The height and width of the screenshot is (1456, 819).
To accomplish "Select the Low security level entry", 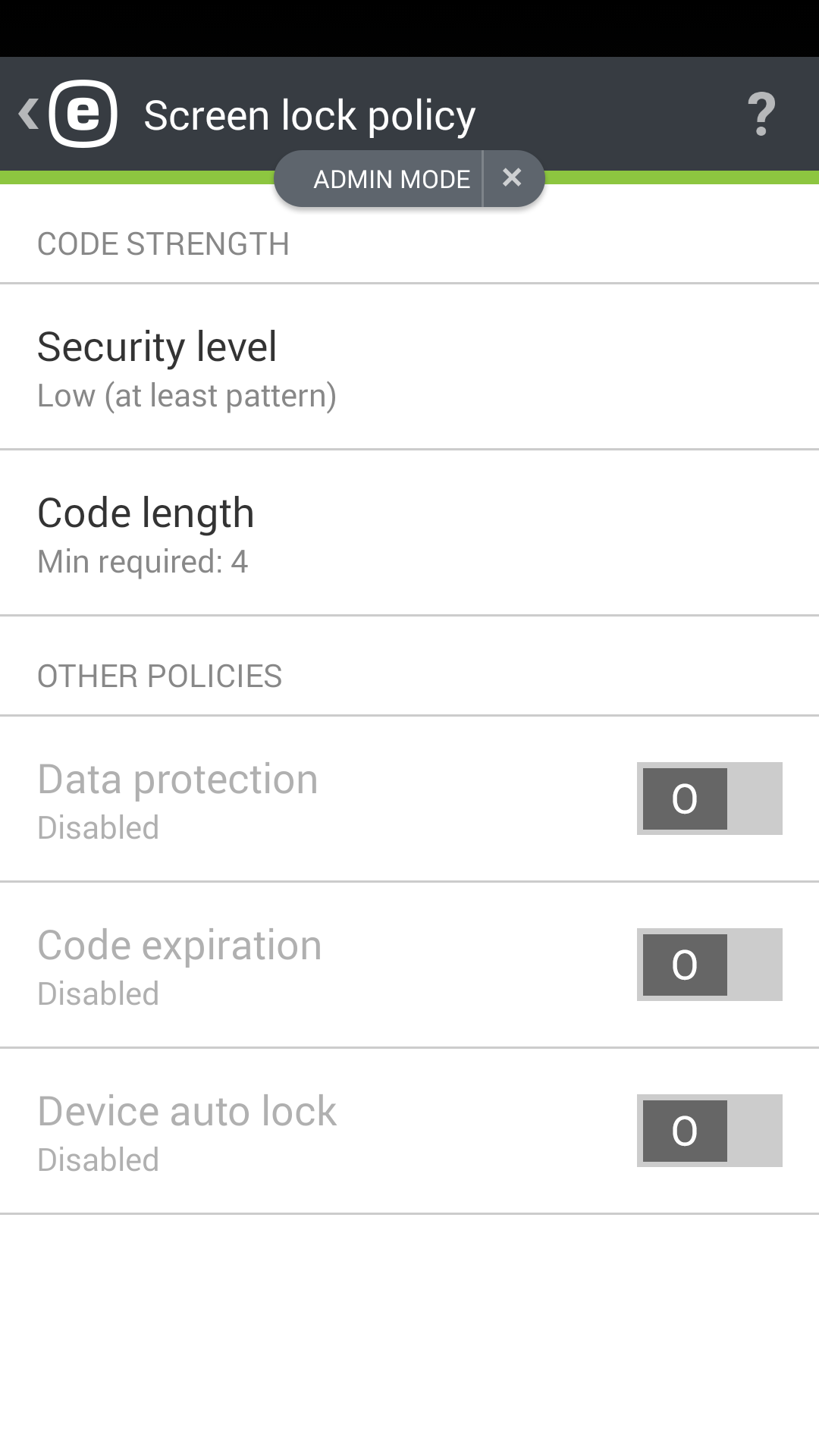I will [x=187, y=394].
